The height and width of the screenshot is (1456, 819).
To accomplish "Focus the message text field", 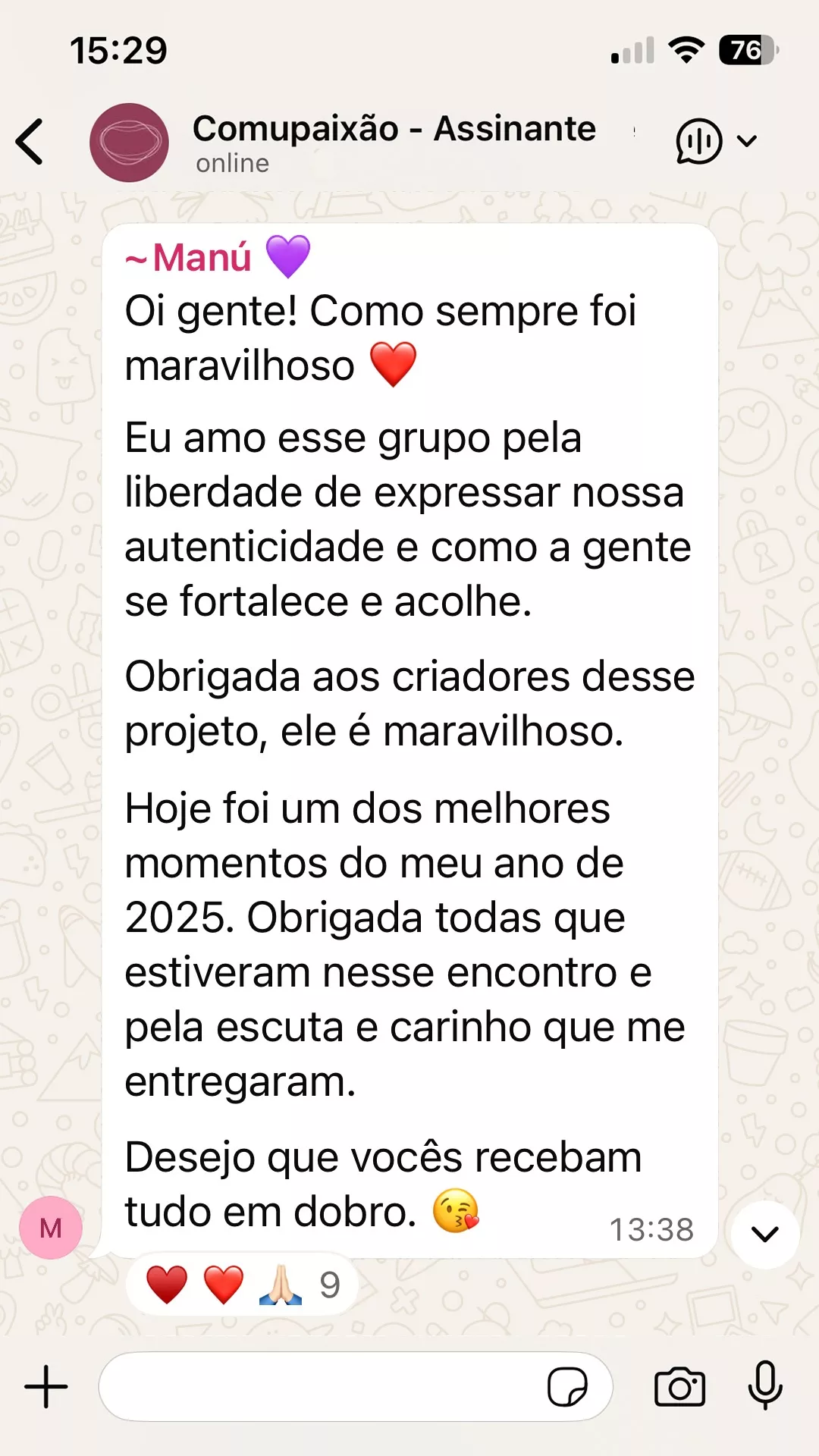I will (x=318, y=1387).
